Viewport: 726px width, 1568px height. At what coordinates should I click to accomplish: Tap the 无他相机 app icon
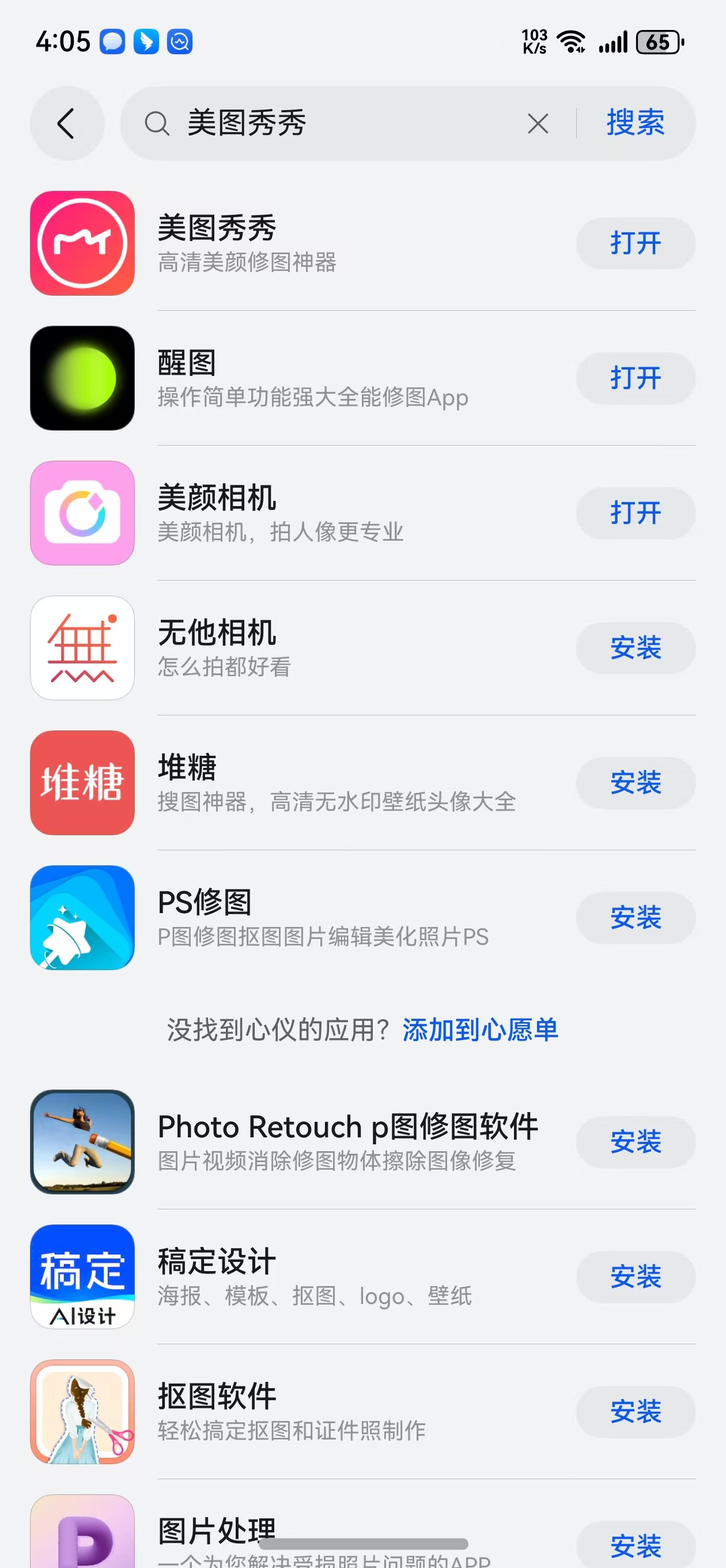[82, 649]
